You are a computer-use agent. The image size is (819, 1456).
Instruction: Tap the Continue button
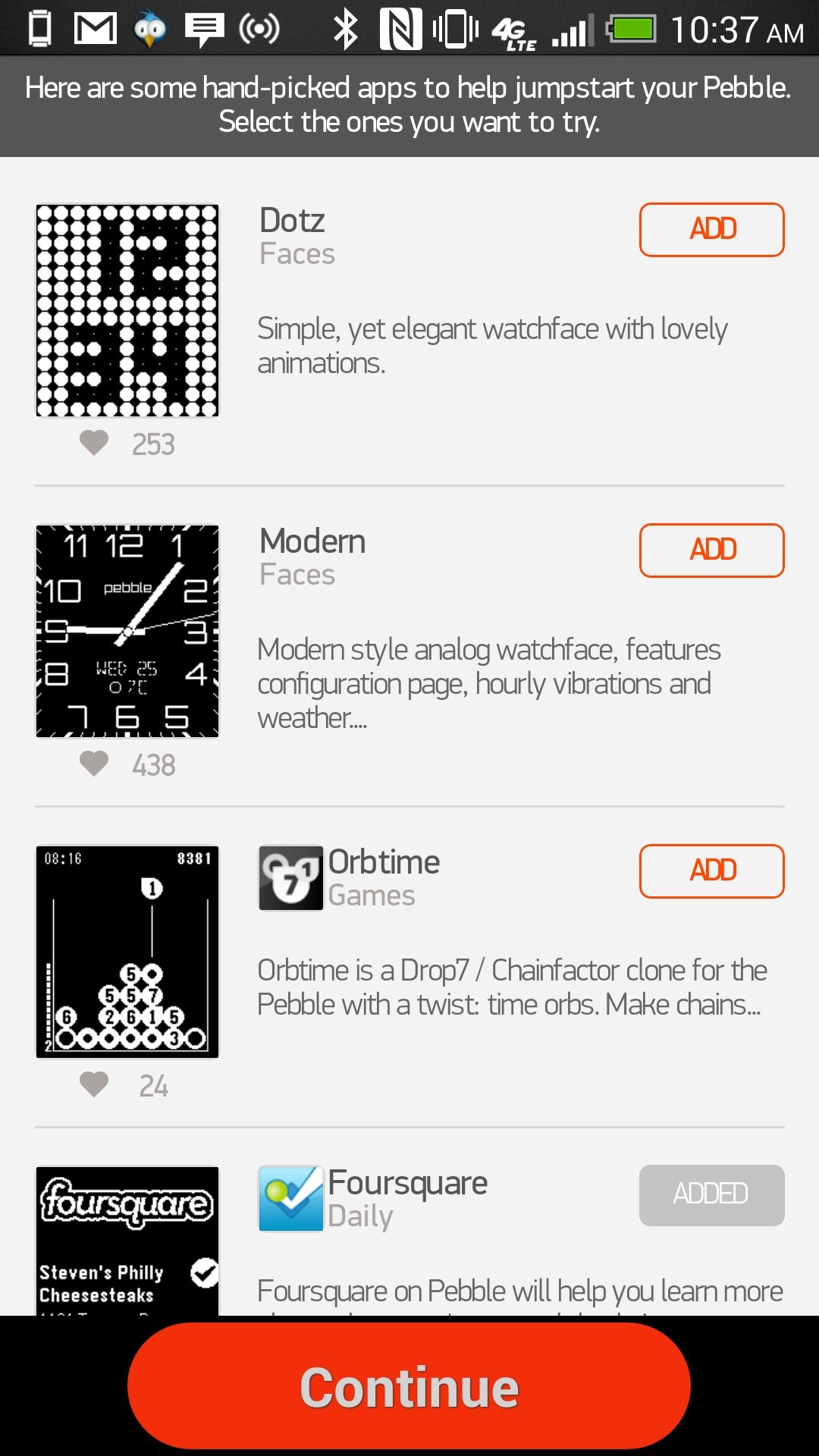[409, 1386]
